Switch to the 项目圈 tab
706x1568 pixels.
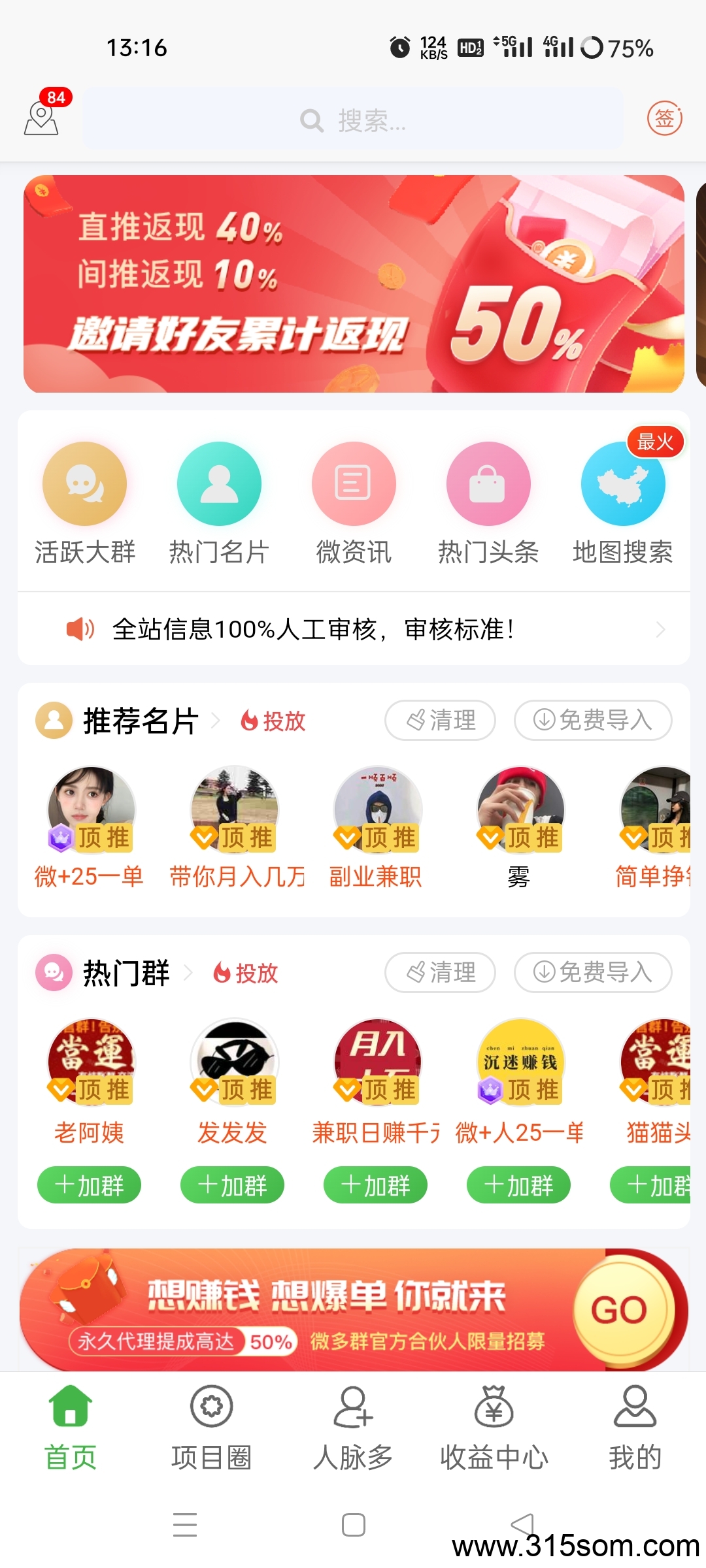[211, 1428]
